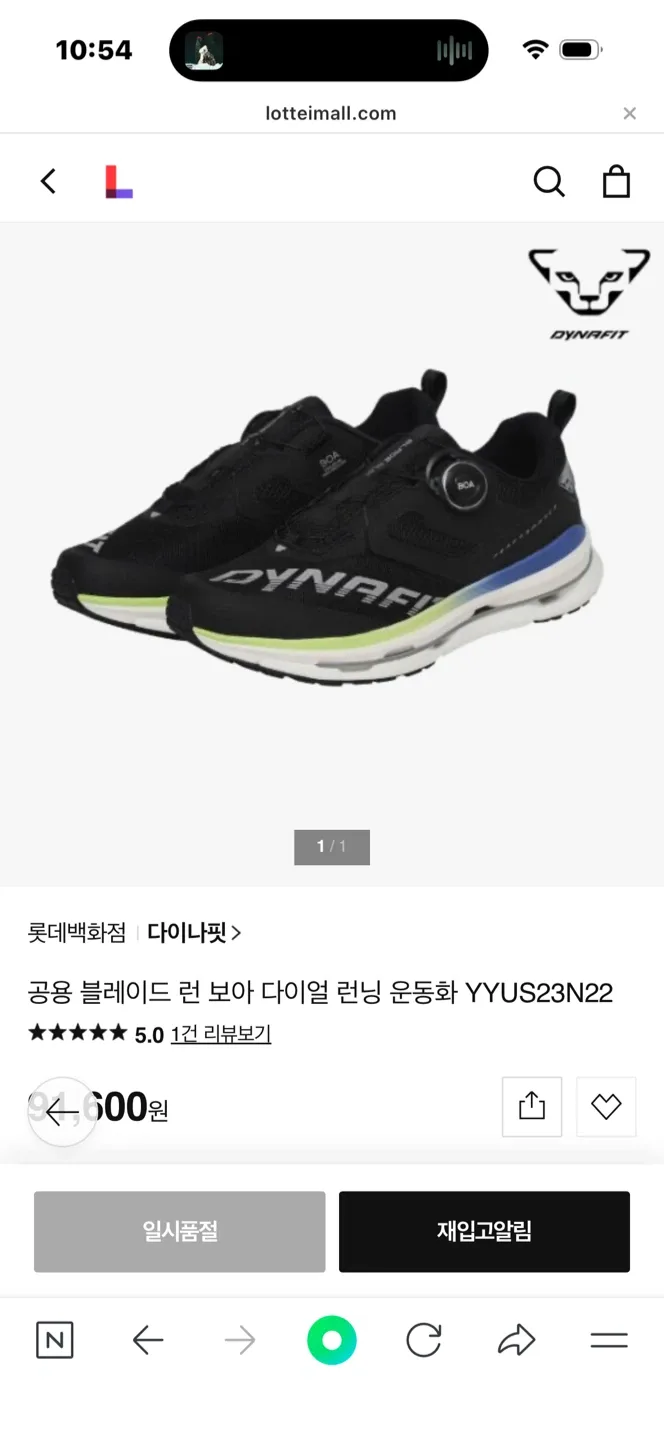Image resolution: width=664 pixels, height=1440 pixels.
Task: Open the Lotte home logo
Action: click(119, 182)
